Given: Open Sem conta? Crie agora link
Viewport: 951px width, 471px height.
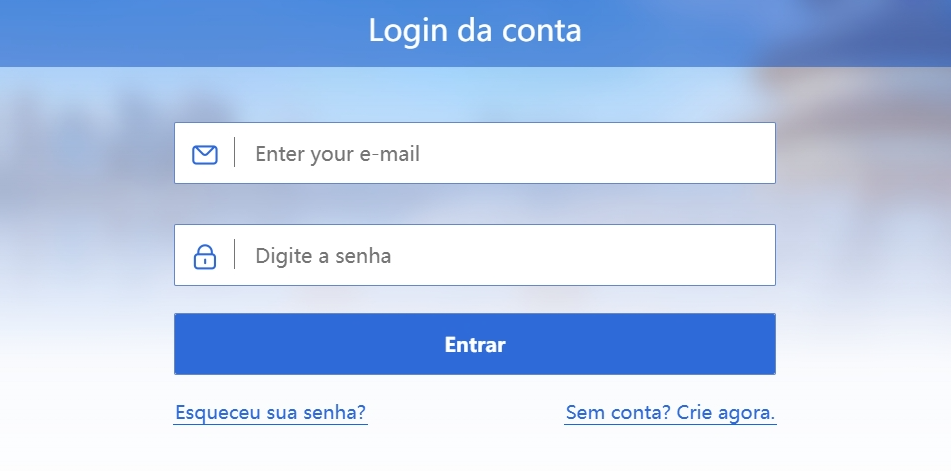Looking at the screenshot, I should (670, 413).
